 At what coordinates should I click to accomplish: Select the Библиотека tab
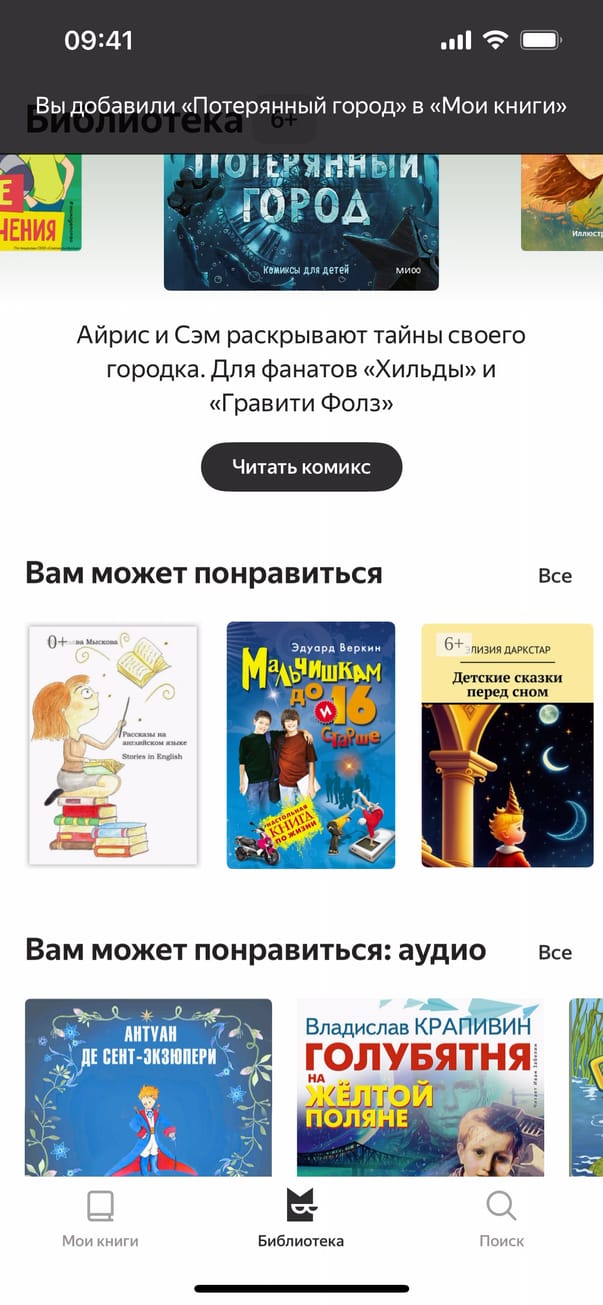301,1219
